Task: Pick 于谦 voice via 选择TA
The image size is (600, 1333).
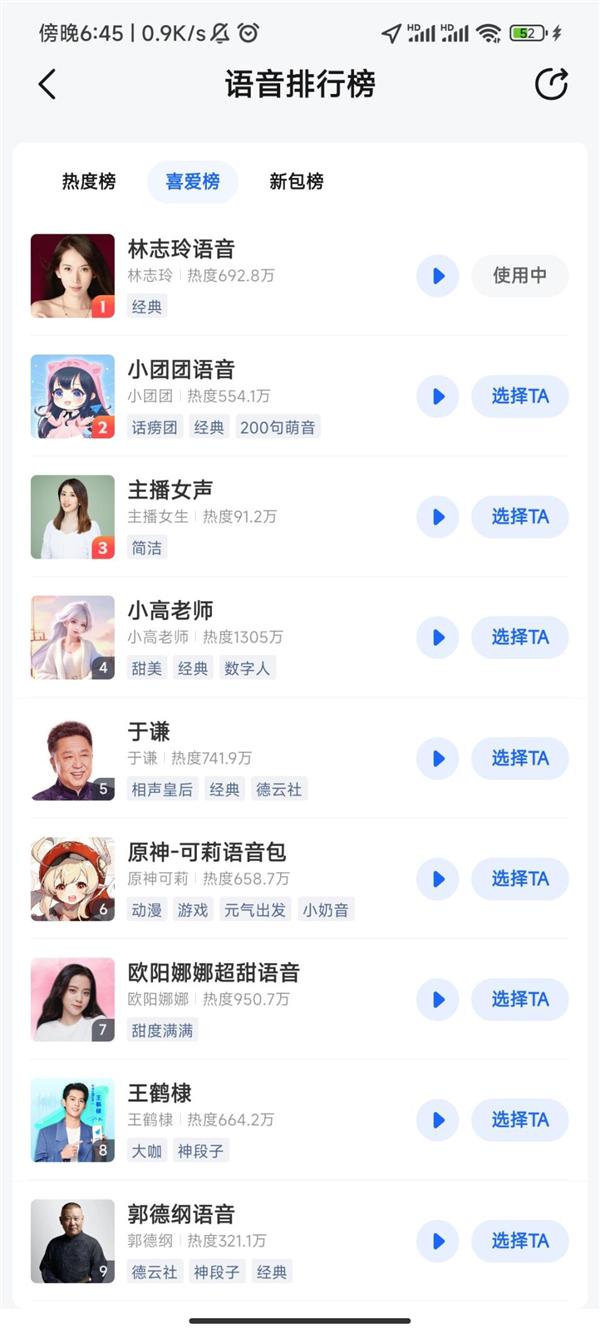Action: click(x=520, y=758)
